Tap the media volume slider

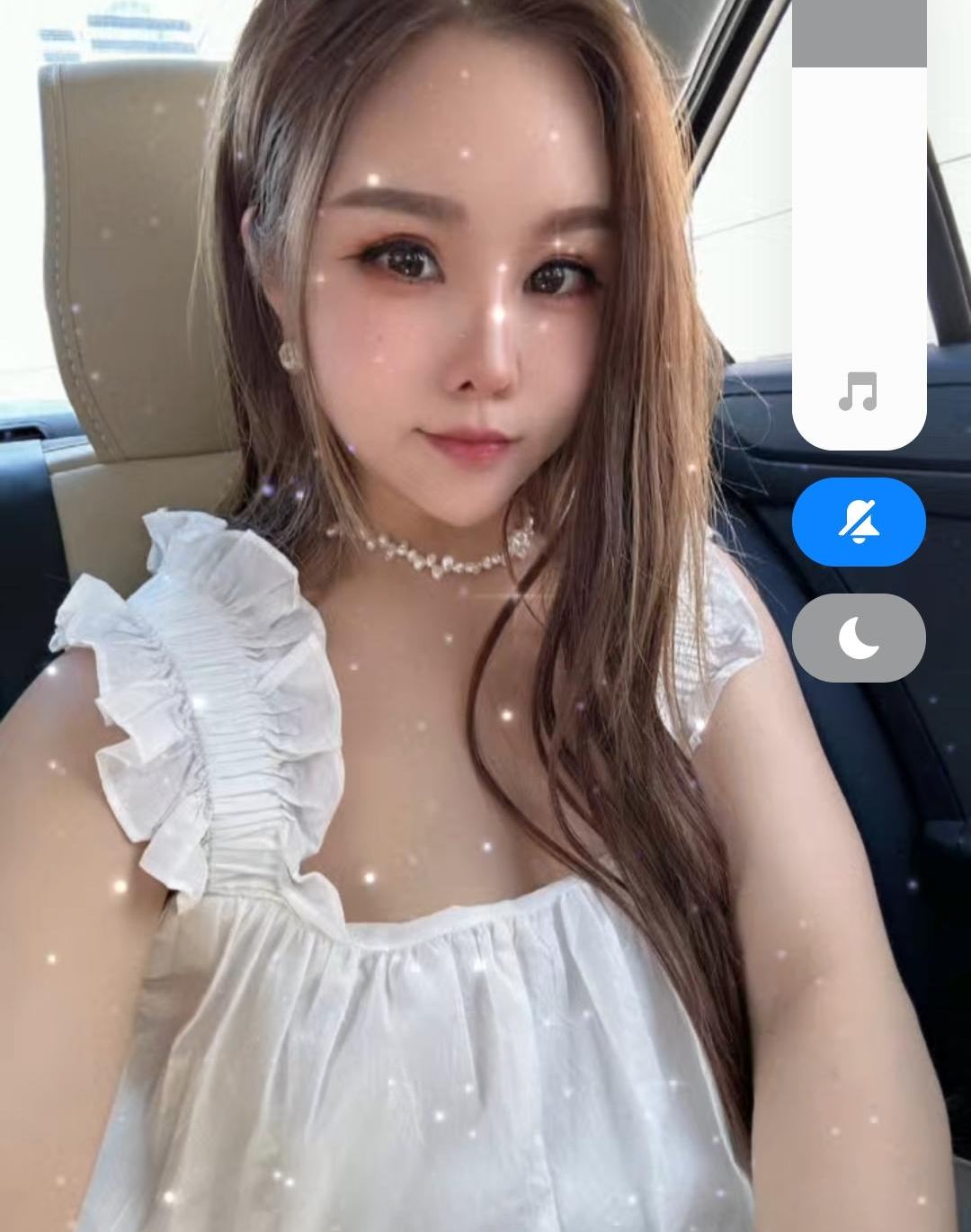[x=859, y=225]
